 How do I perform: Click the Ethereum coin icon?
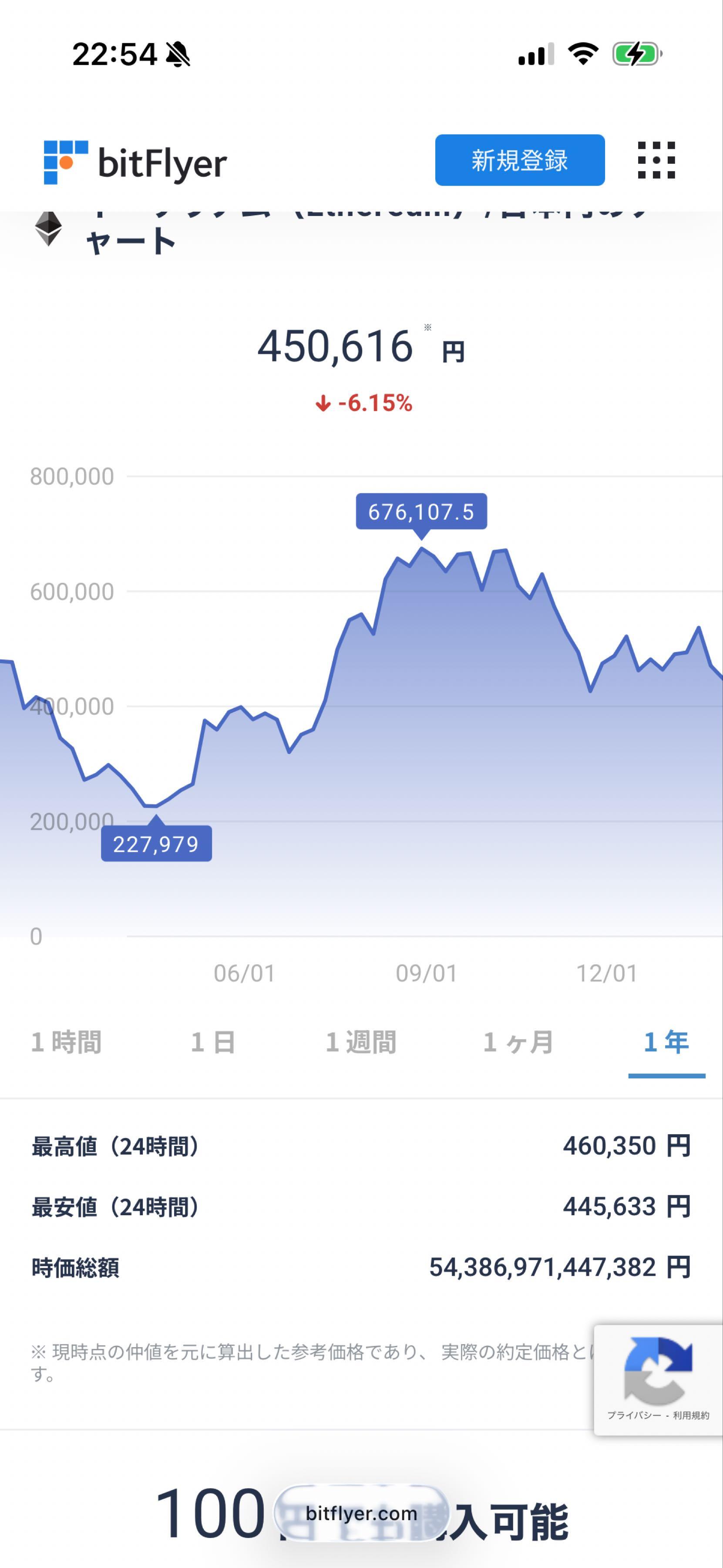(x=49, y=231)
